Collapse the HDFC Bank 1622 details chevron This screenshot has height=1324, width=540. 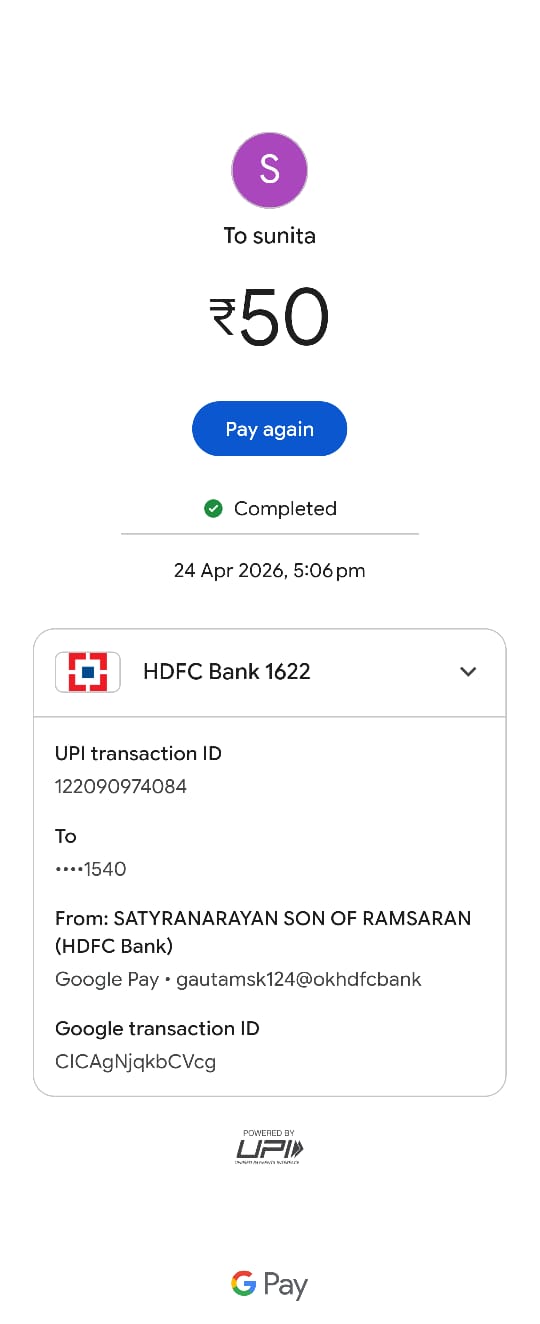(468, 672)
